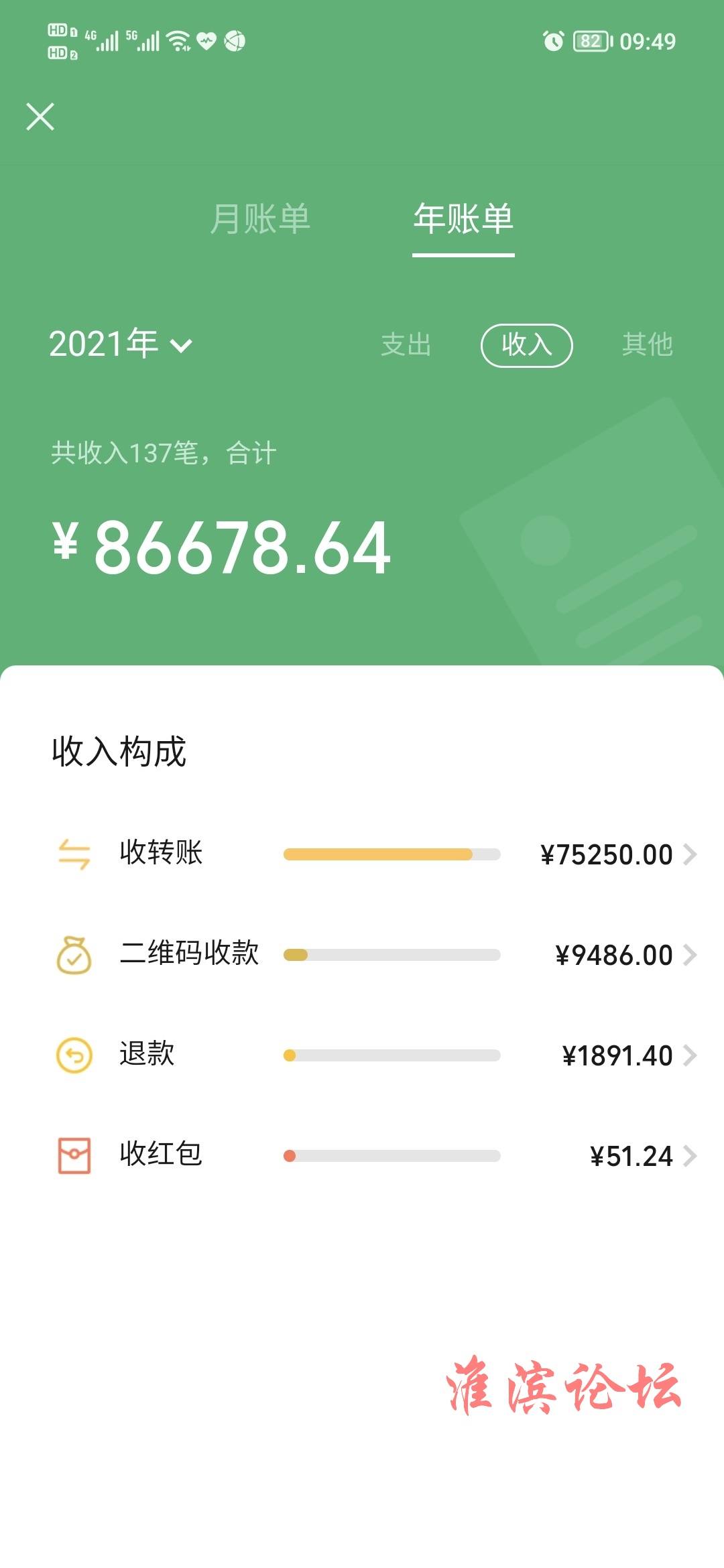Switch to the 月账单 tab
The height and width of the screenshot is (1568, 724).
pyautogui.click(x=260, y=219)
